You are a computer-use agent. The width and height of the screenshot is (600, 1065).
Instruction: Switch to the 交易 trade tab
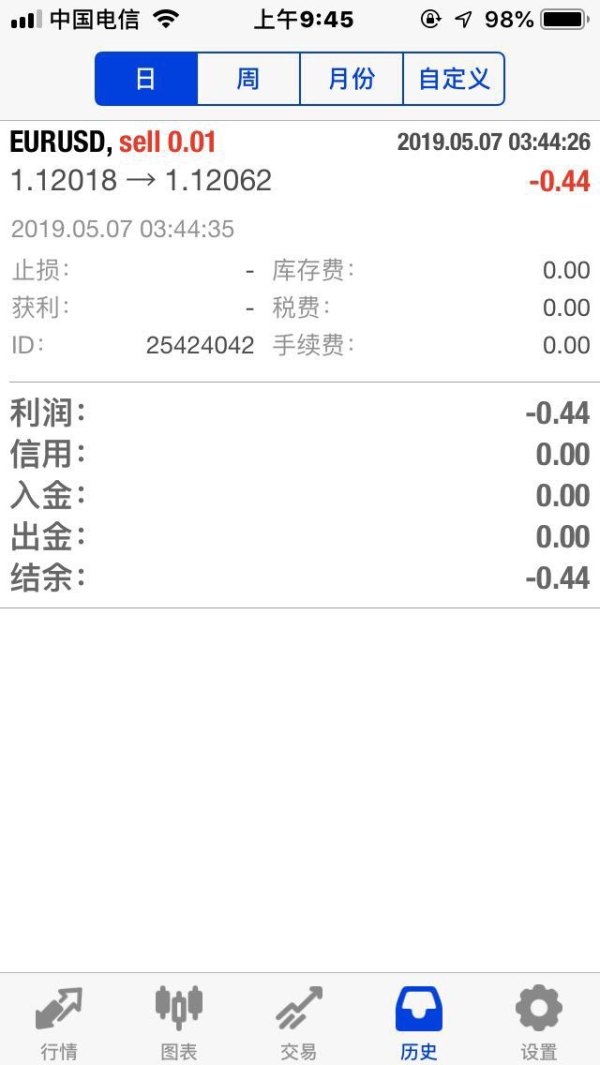(299, 1022)
